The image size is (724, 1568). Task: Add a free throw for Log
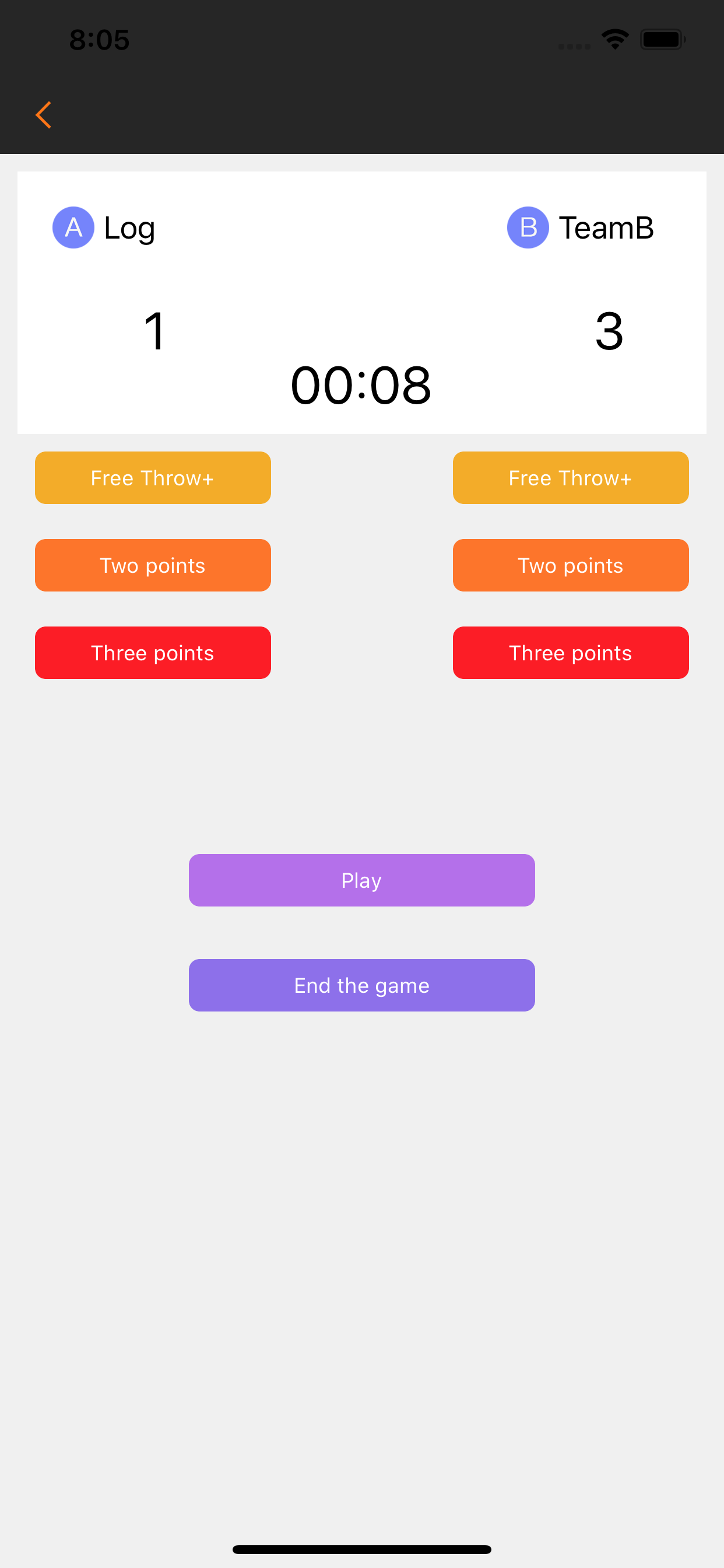pos(153,478)
